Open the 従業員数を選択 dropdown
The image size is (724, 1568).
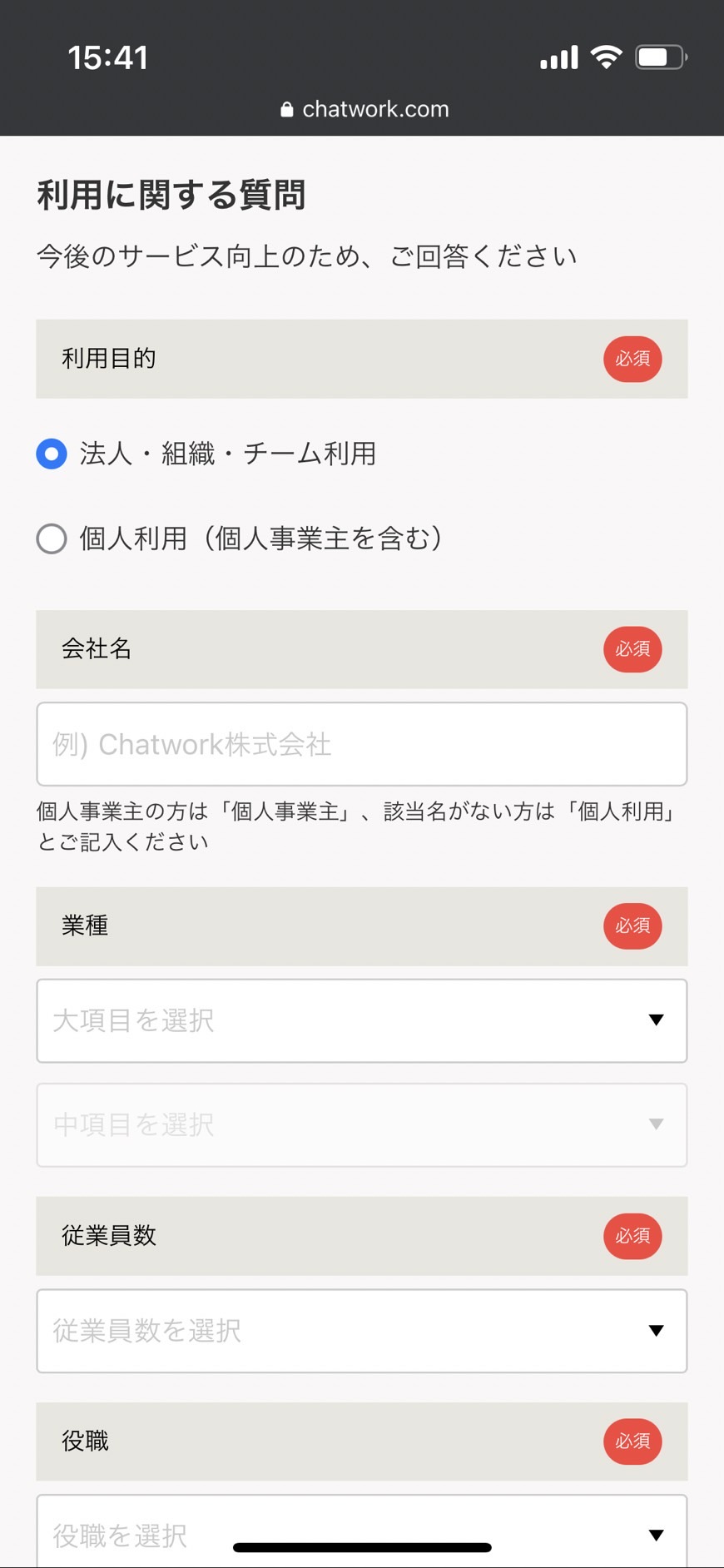pyautogui.click(x=362, y=1331)
